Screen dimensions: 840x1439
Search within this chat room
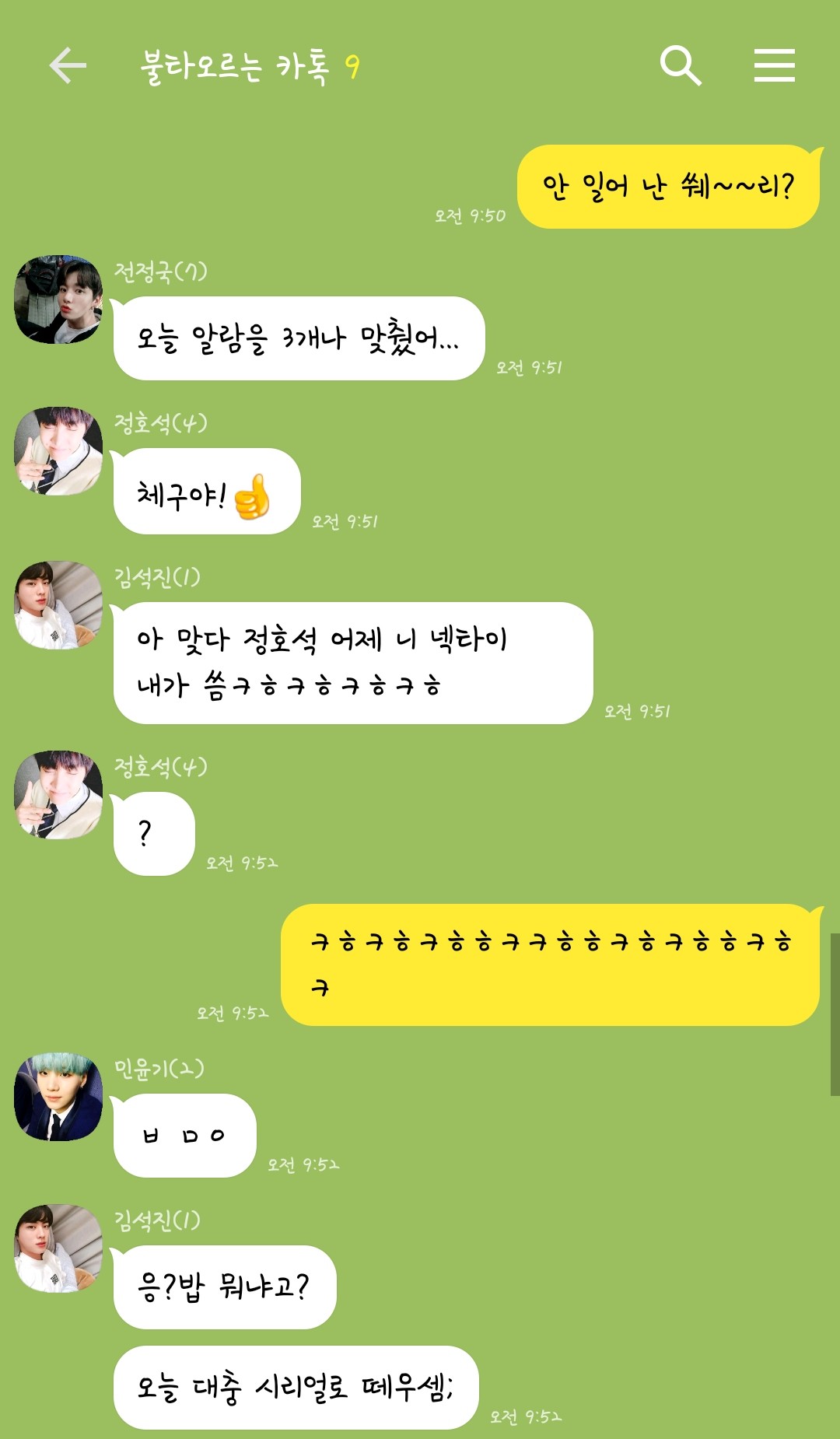(x=681, y=65)
